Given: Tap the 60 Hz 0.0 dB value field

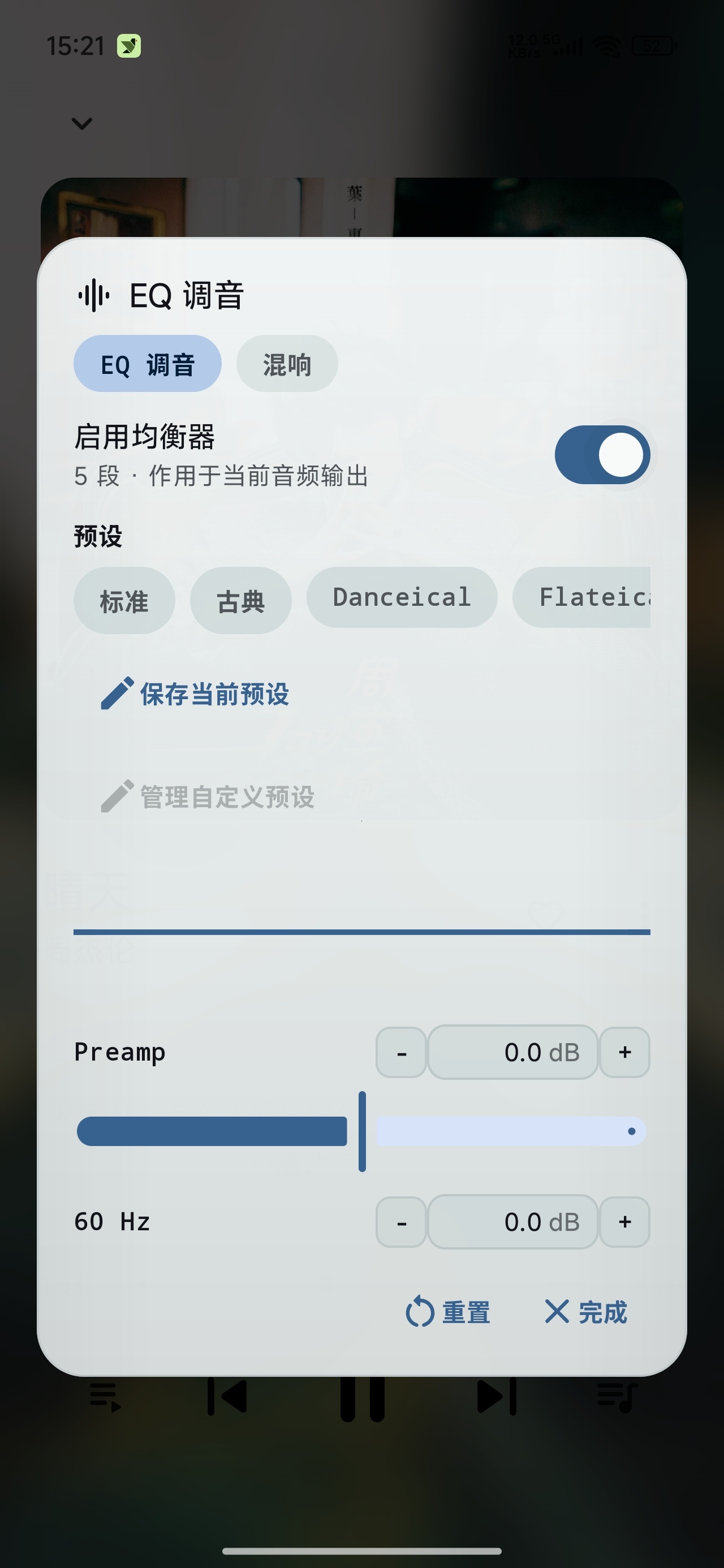Looking at the screenshot, I should point(512,1222).
